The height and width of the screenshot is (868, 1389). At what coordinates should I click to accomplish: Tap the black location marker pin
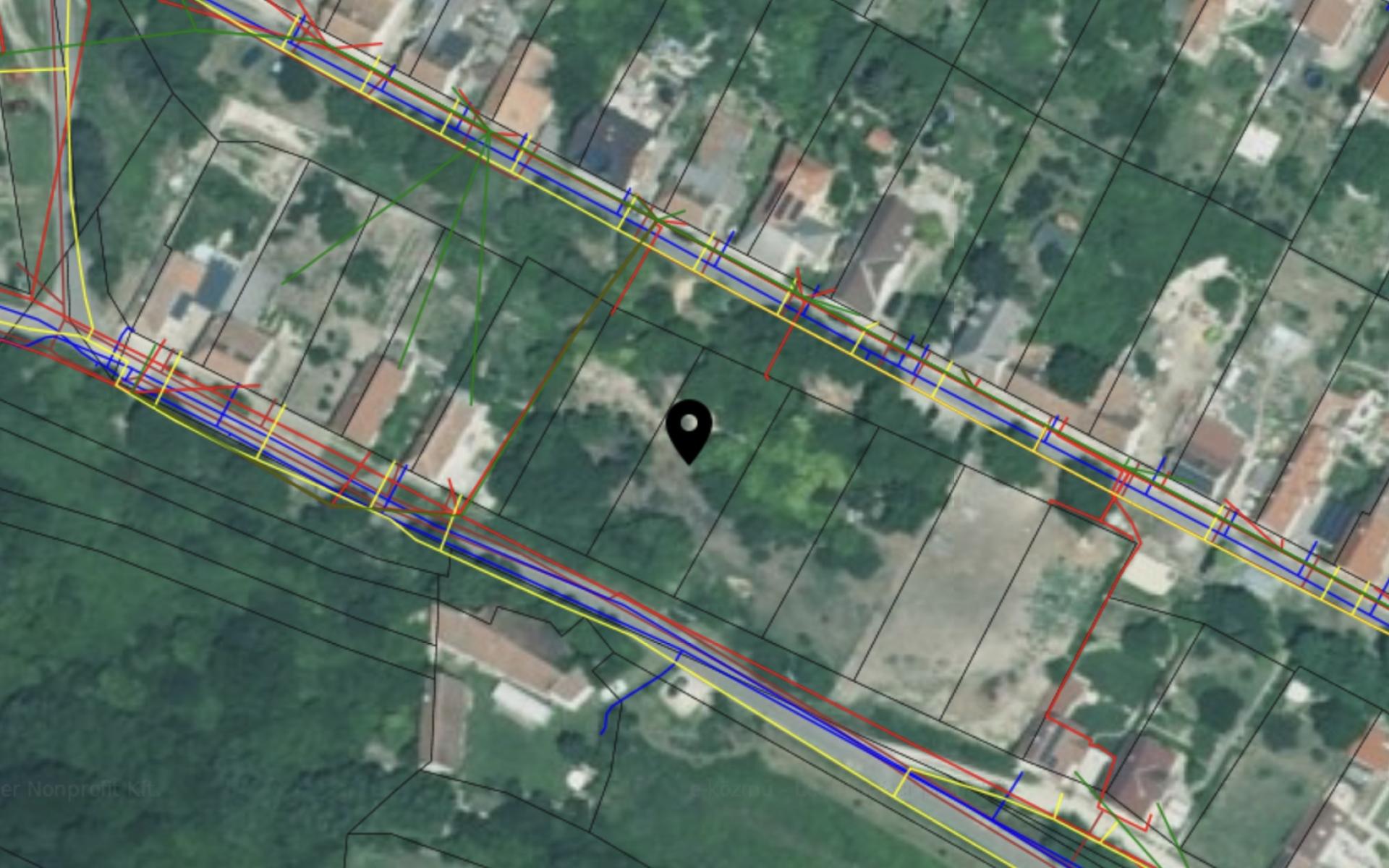[689, 428]
